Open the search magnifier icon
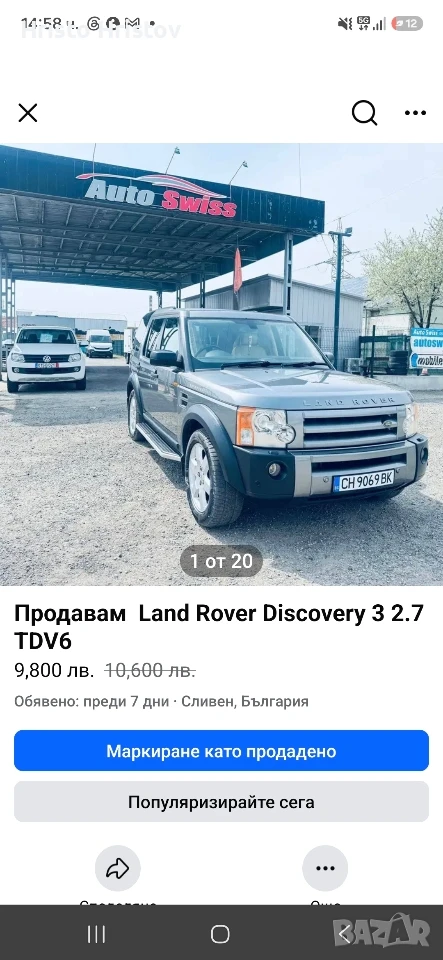This screenshot has width=443, height=960. pos(365,113)
